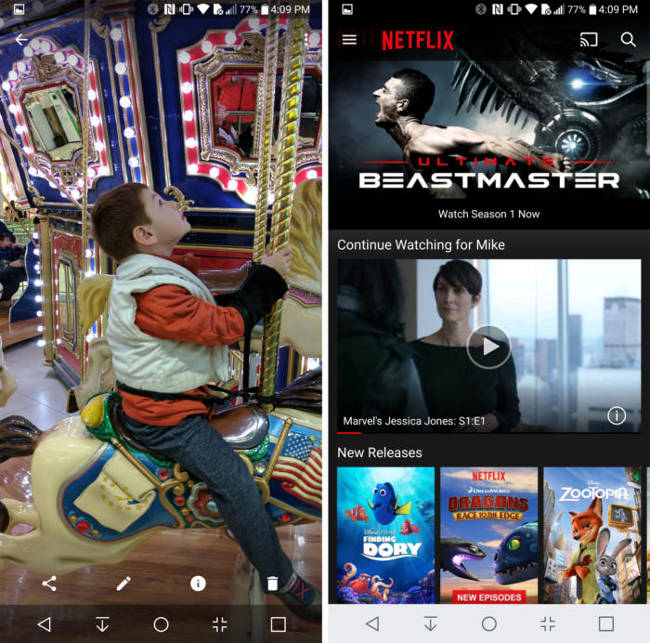View photo info details
Image resolution: width=650 pixels, height=643 pixels.
[x=198, y=583]
